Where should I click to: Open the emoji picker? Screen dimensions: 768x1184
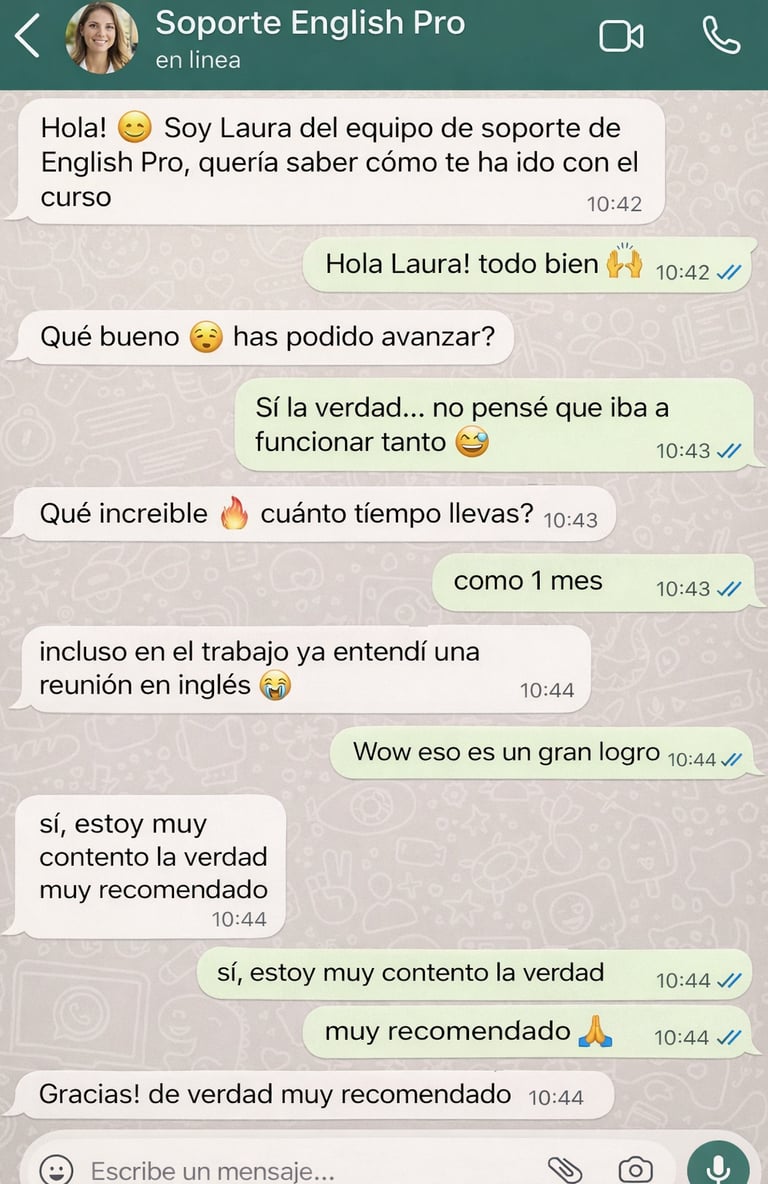[x=57, y=1168]
